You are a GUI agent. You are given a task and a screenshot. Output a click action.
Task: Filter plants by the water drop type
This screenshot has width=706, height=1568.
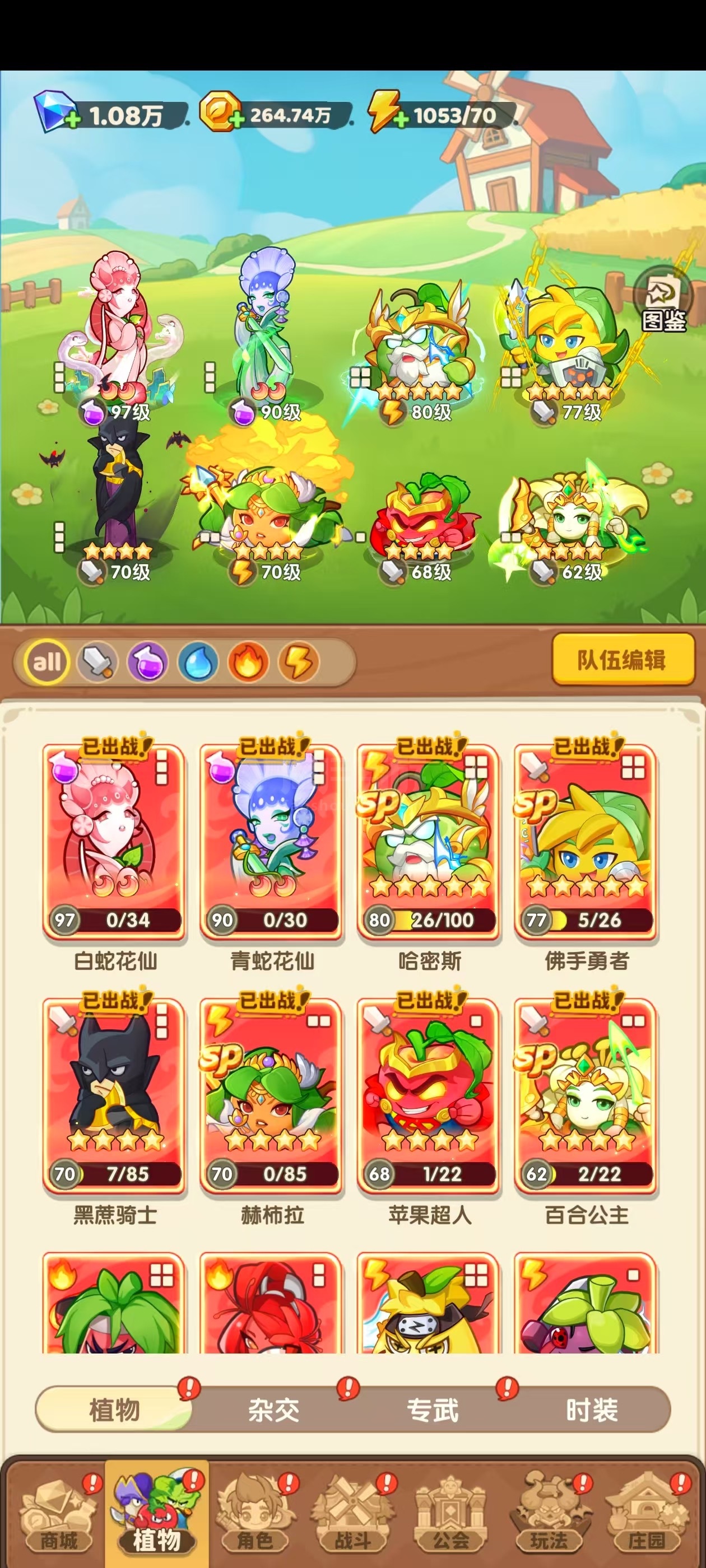[x=198, y=662]
